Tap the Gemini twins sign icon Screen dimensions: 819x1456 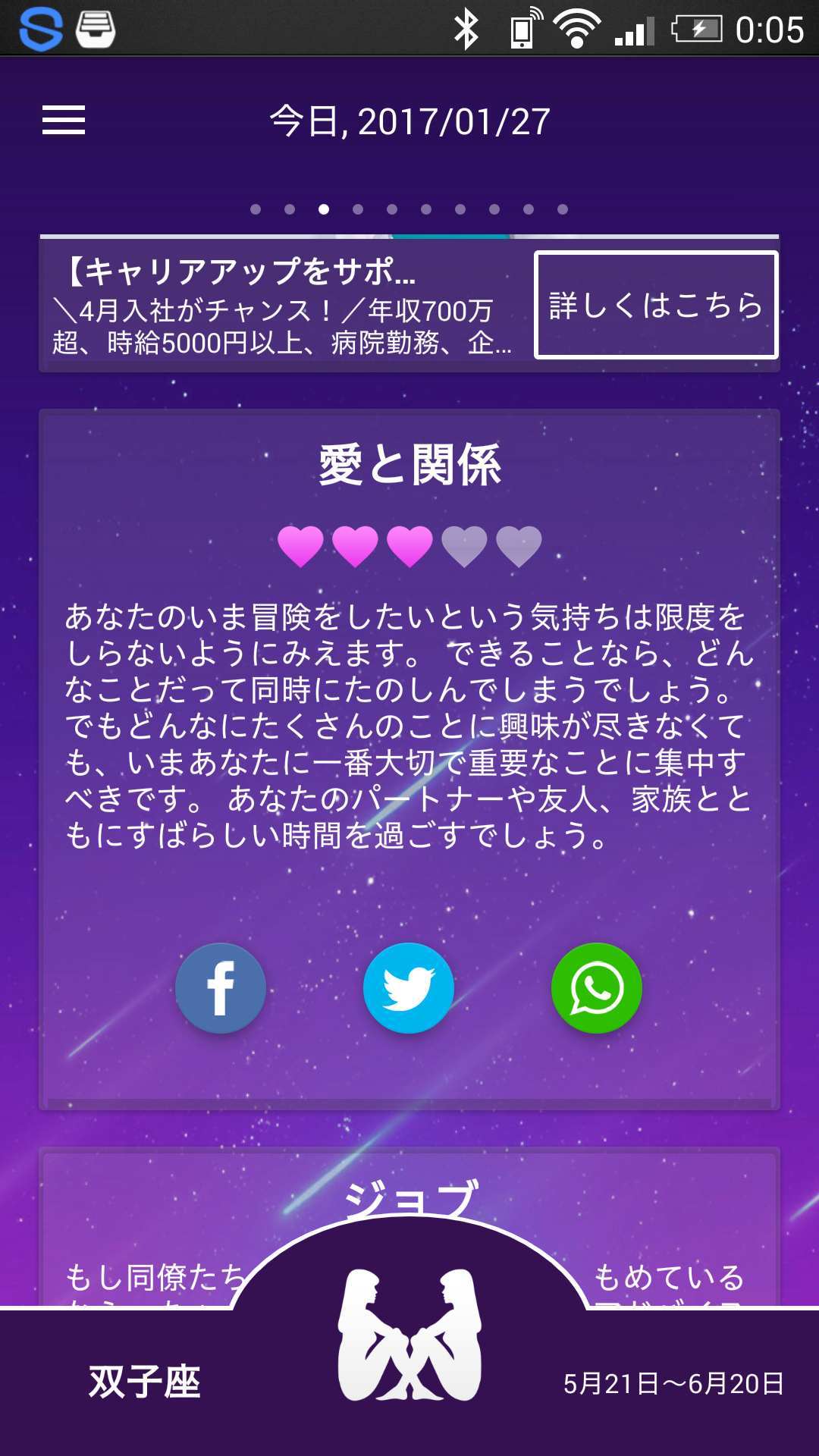409,1335
